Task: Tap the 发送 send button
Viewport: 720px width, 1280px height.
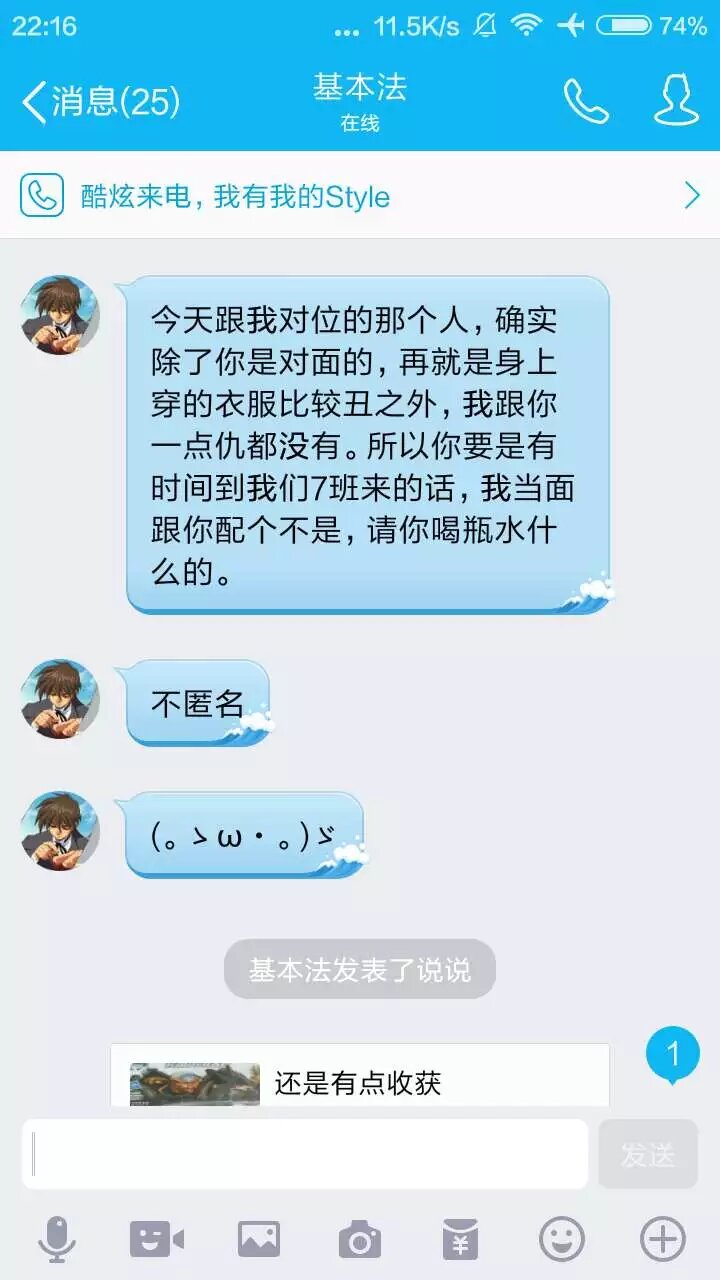Action: [x=648, y=1154]
